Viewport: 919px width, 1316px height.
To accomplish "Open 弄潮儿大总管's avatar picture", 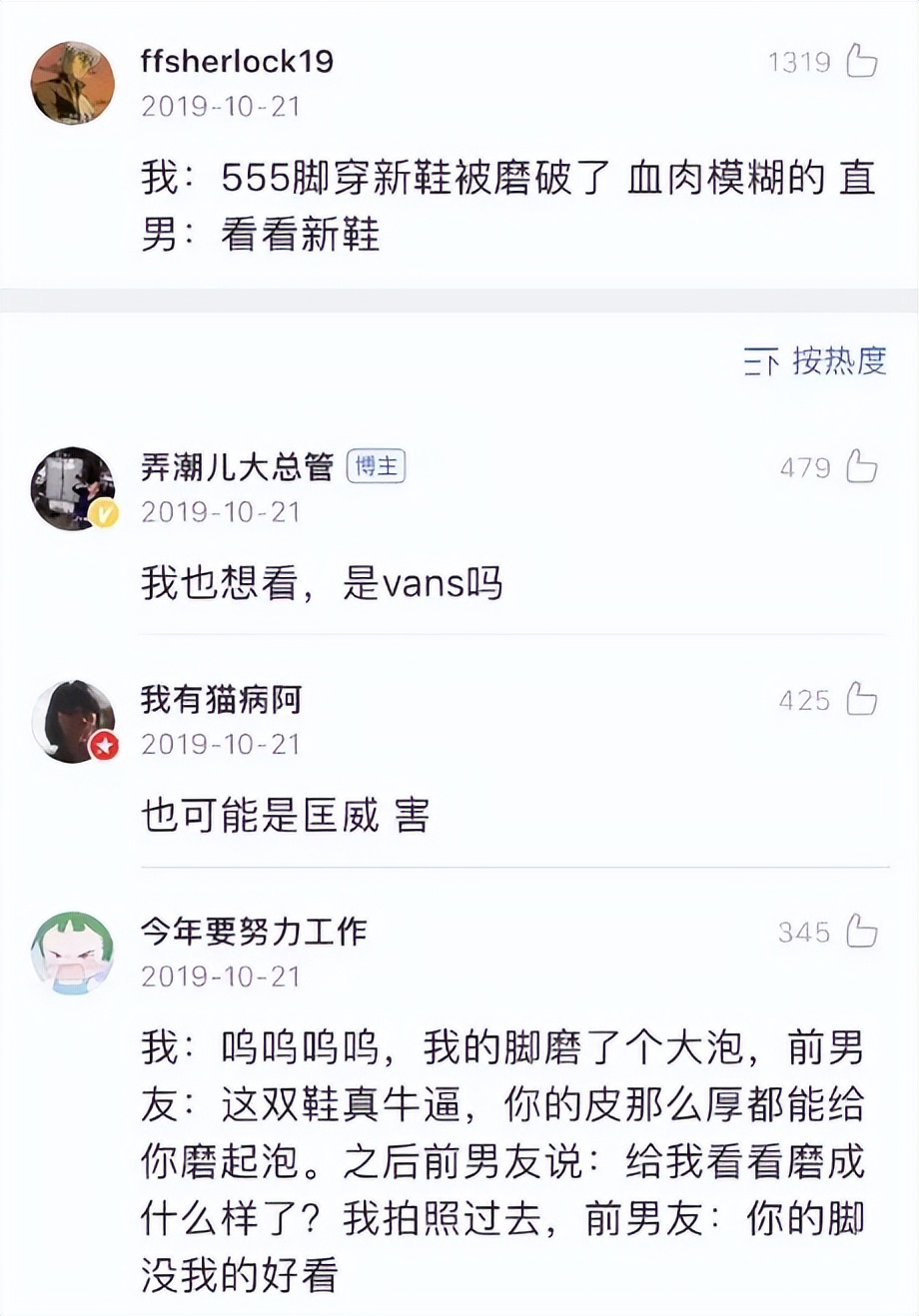I will (71, 486).
